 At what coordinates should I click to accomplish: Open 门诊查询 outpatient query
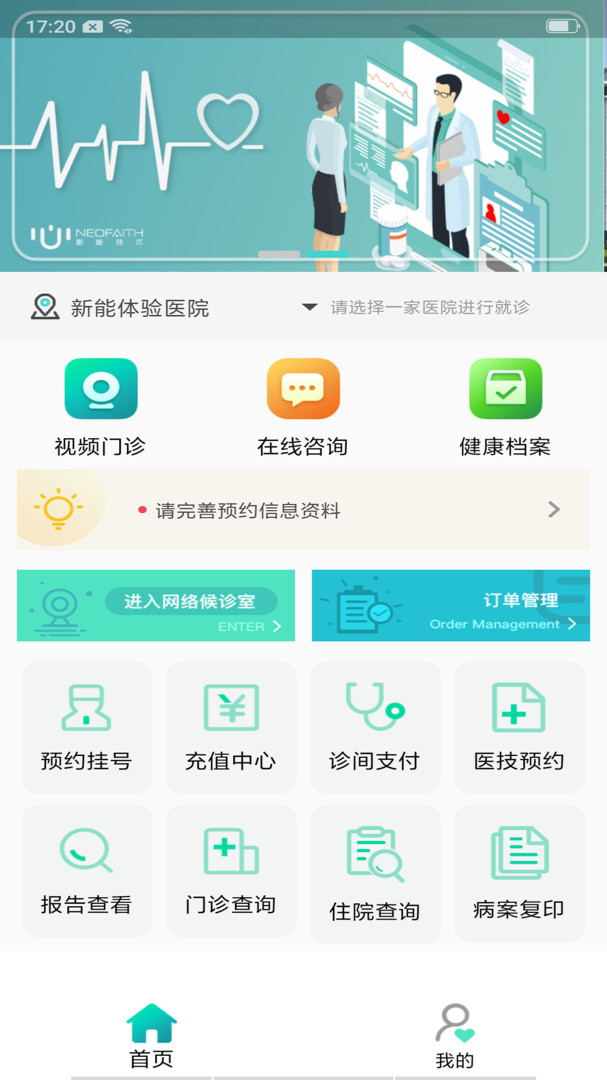click(231, 871)
